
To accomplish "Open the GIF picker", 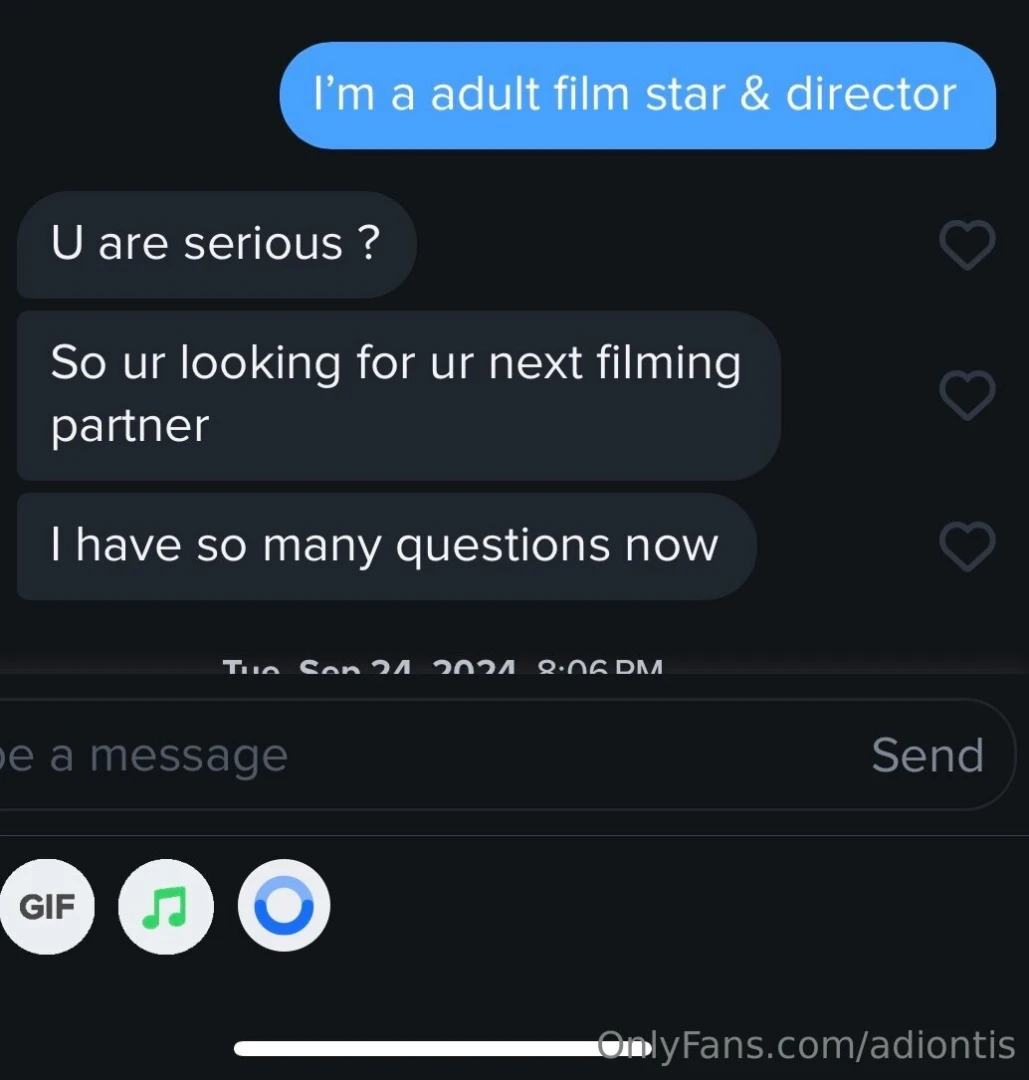I will click(48, 906).
